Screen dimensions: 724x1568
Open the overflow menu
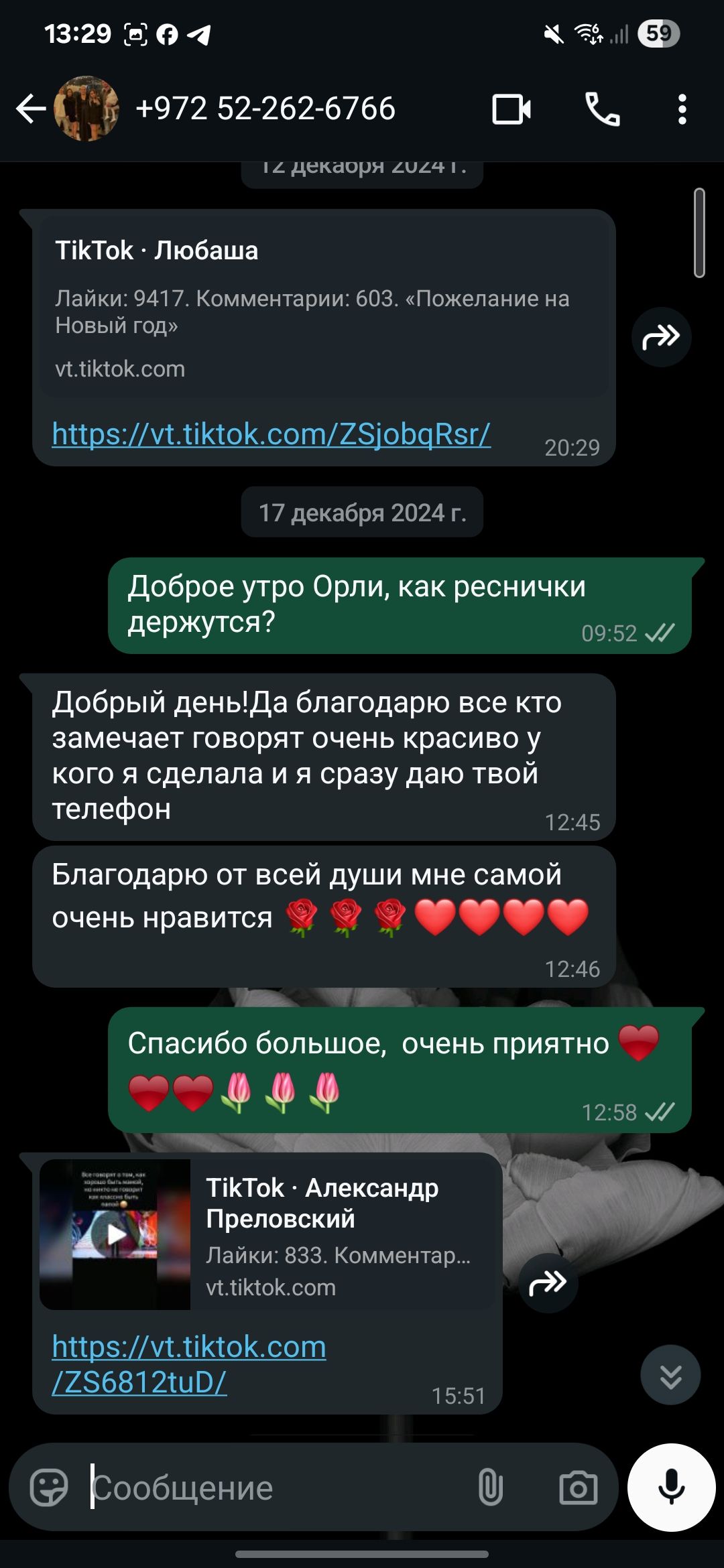coord(682,109)
